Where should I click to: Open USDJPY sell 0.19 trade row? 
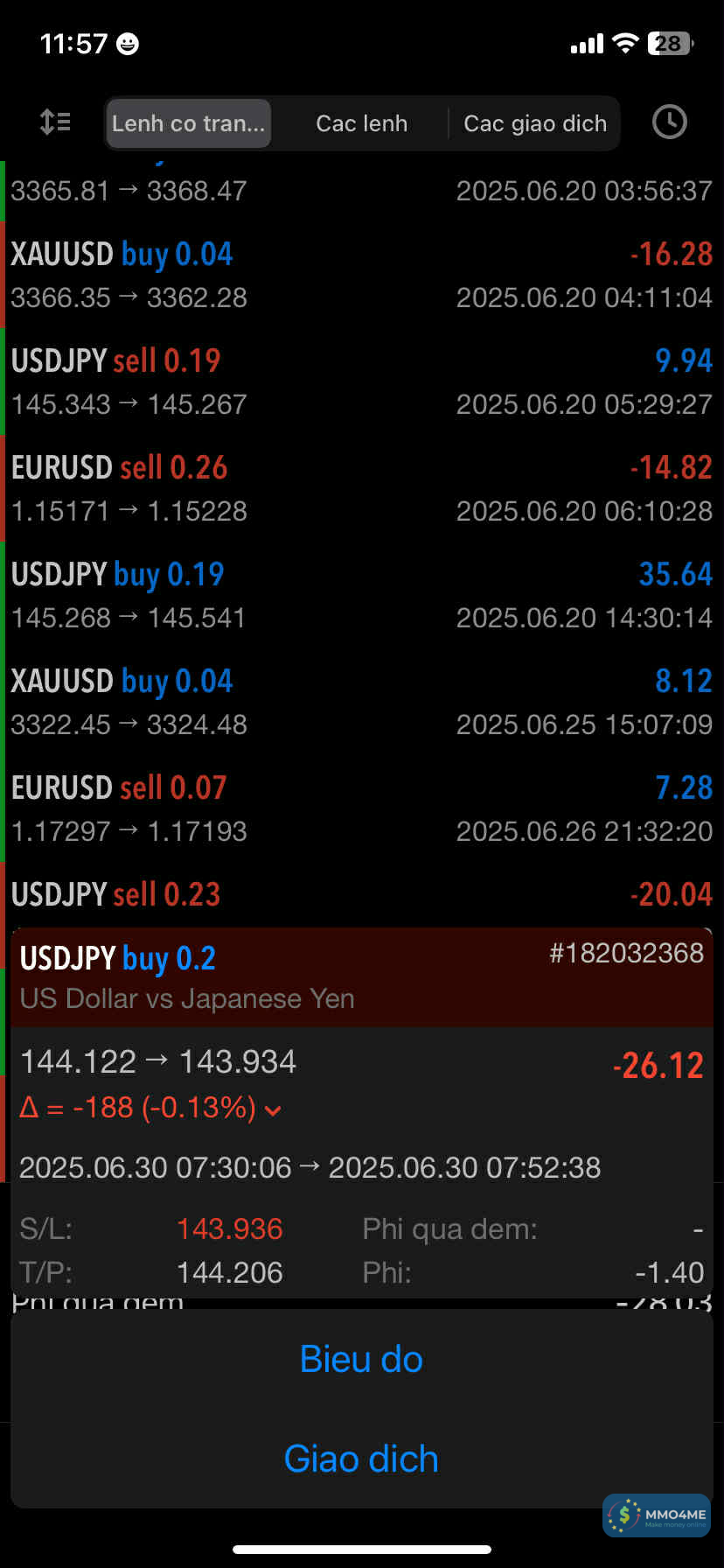361,381
